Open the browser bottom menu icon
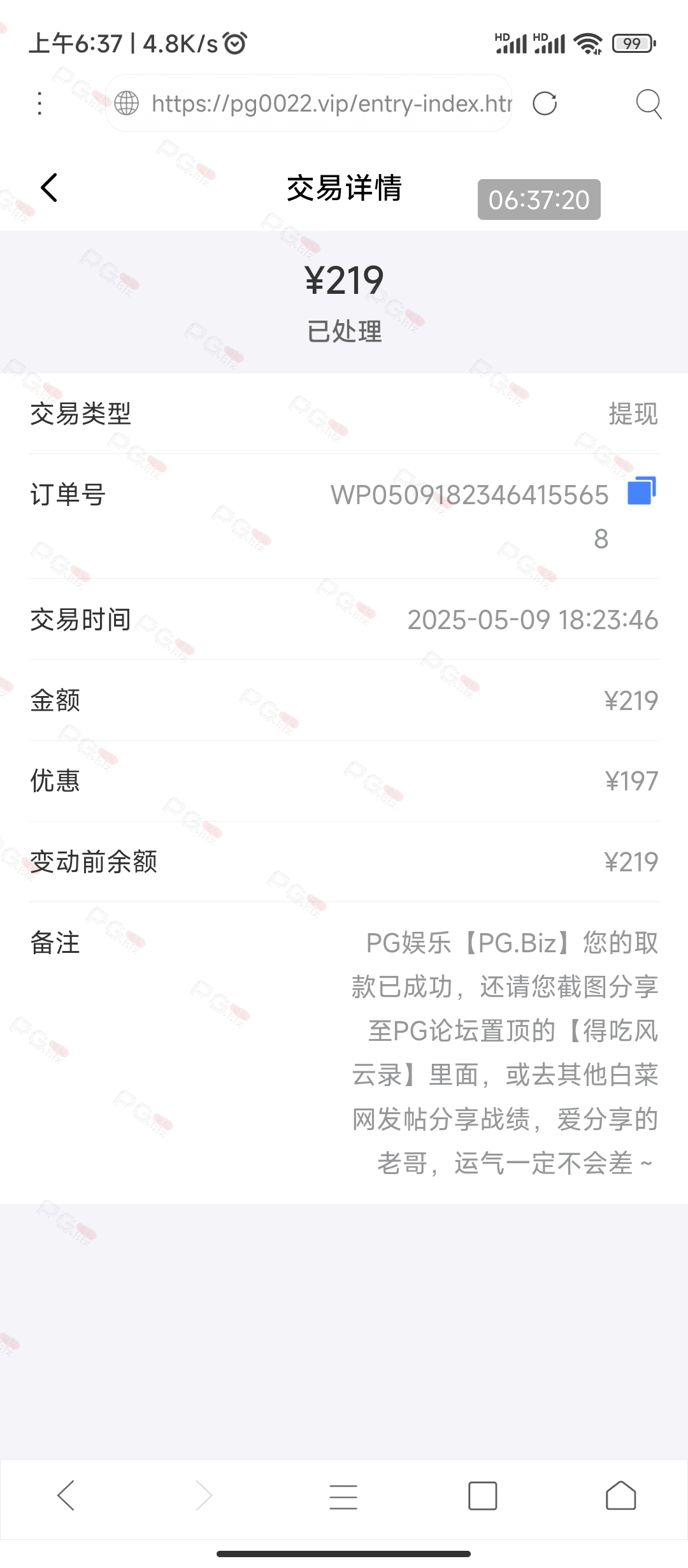Image resolution: width=688 pixels, height=1568 pixels. [x=343, y=1496]
